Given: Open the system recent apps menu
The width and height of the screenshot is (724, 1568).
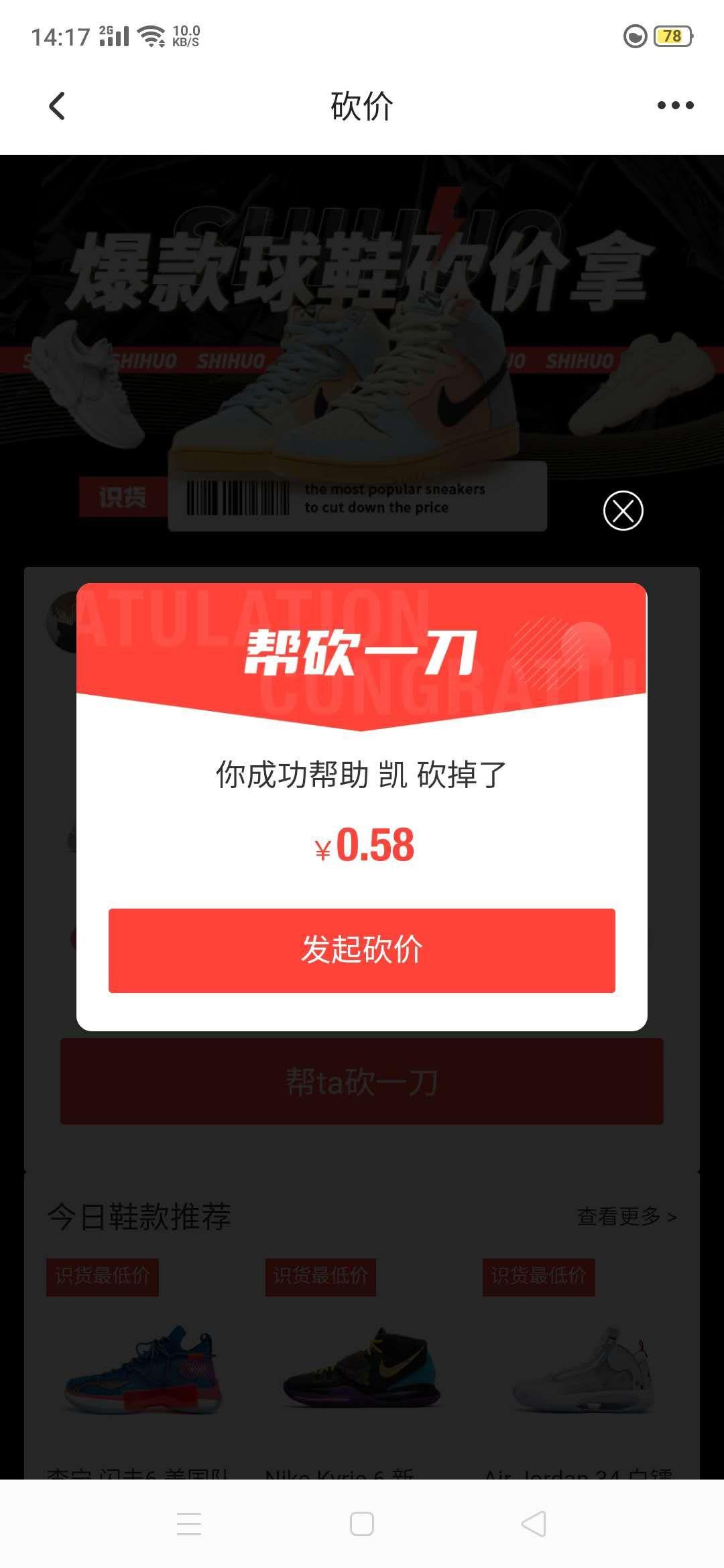Looking at the screenshot, I should [x=189, y=1524].
